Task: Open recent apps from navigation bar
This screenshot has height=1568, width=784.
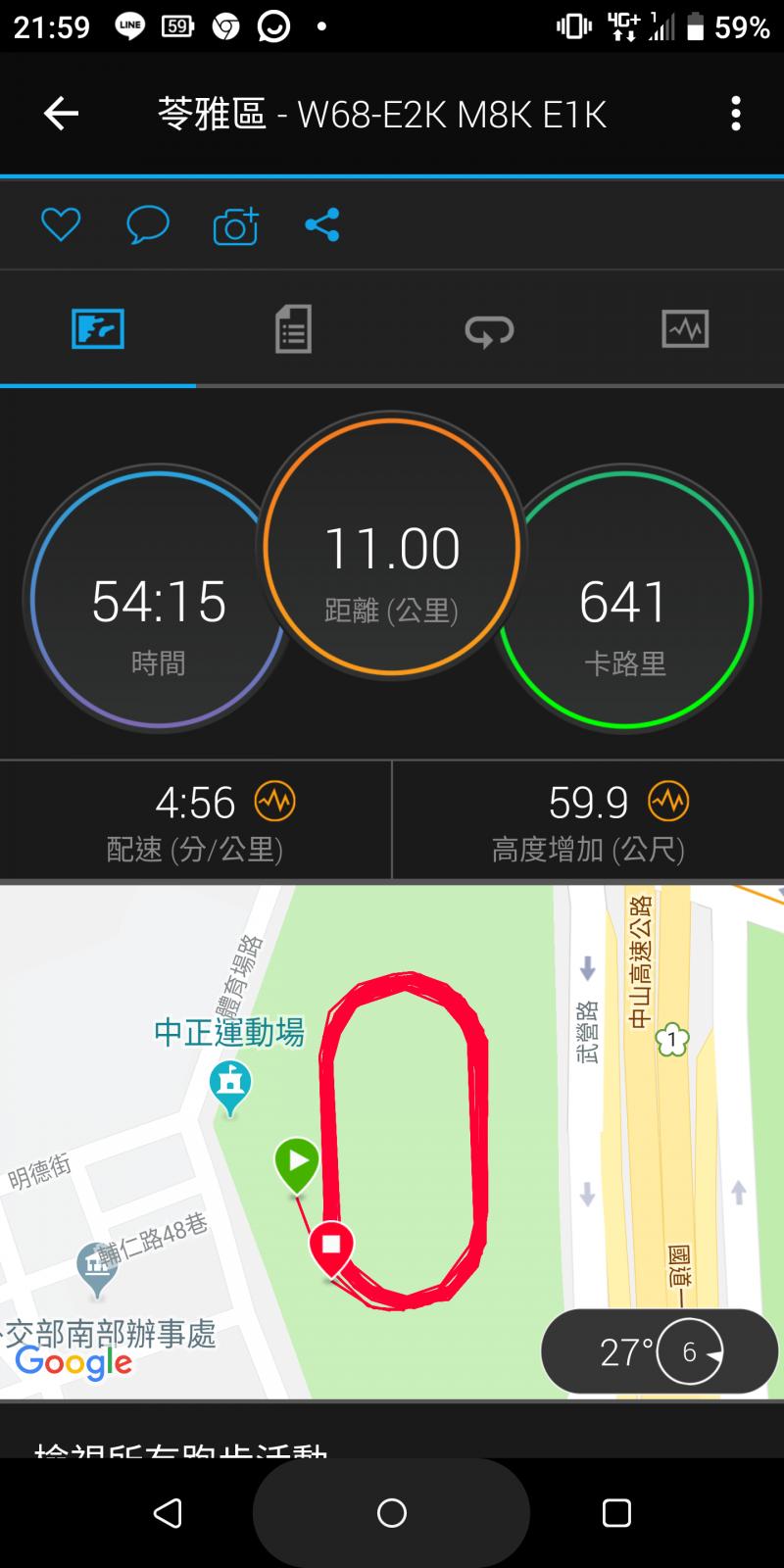Action: coord(616,1513)
